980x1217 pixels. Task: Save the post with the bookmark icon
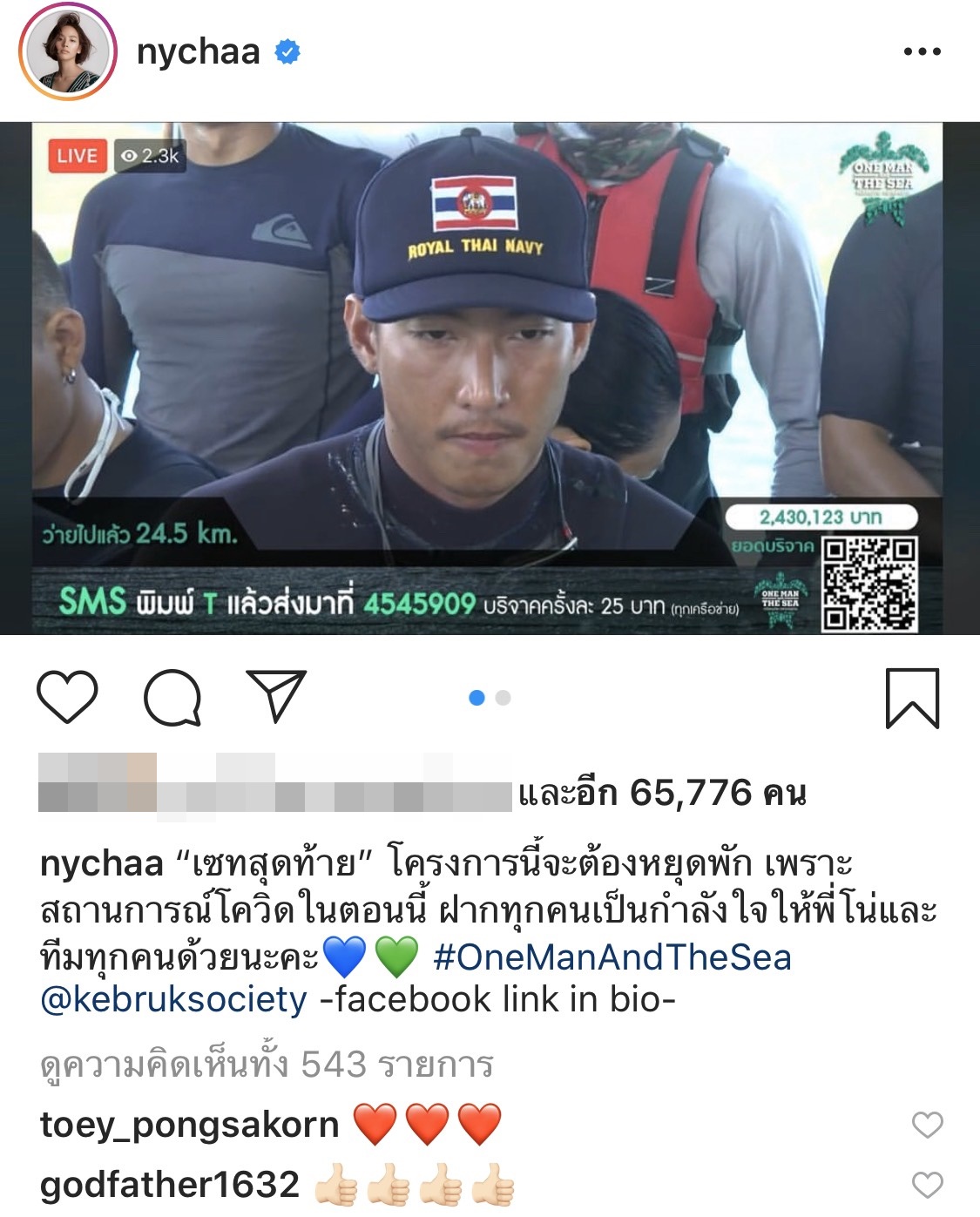pyautogui.click(x=912, y=698)
